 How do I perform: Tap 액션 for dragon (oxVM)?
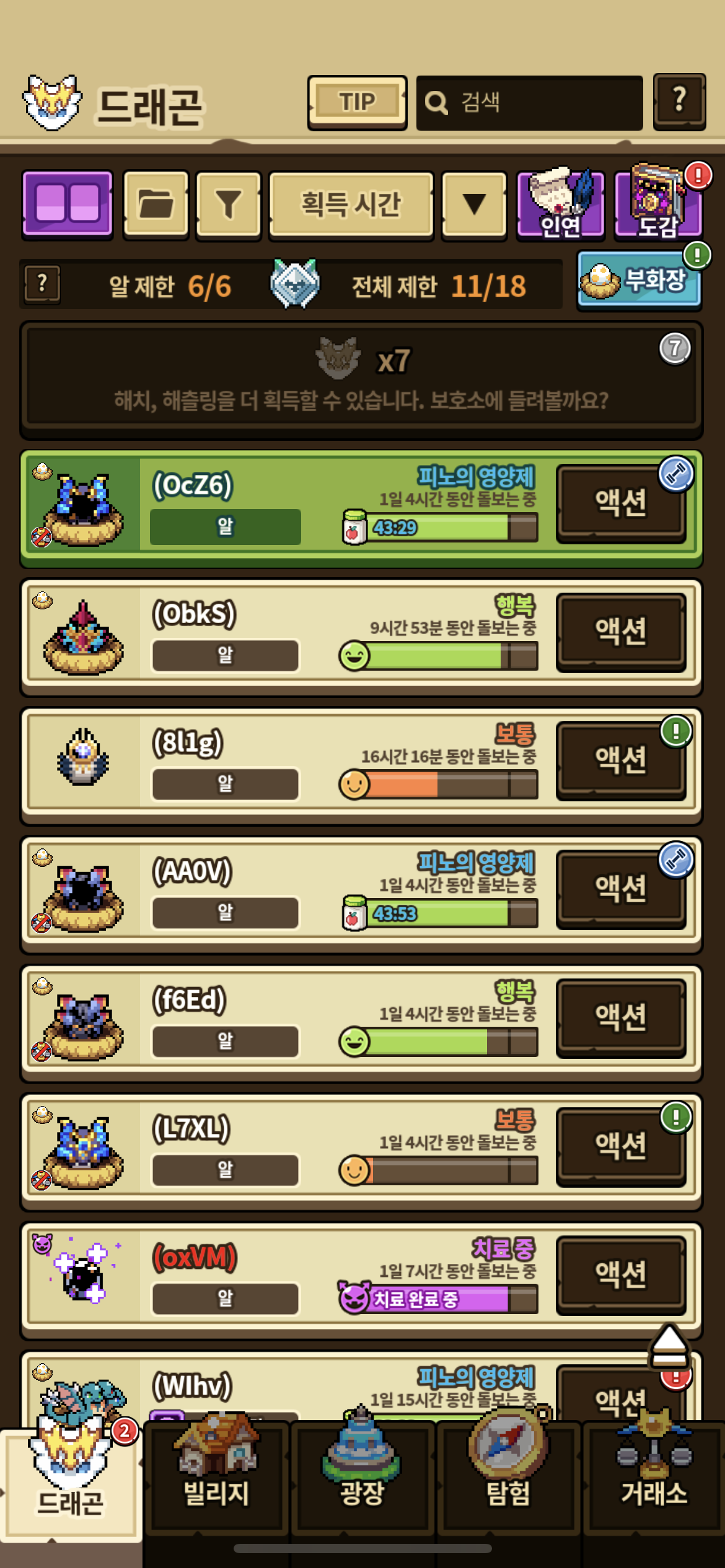click(x=621, y=1274)
